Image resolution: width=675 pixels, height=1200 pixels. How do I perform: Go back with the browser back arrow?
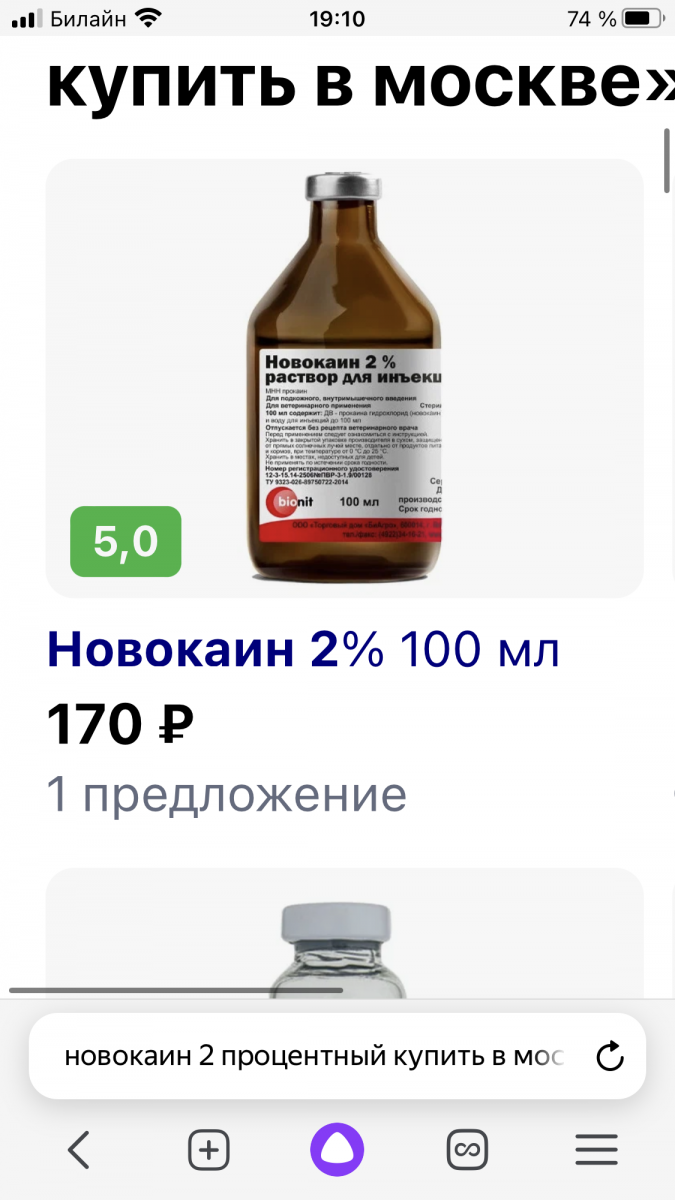[x=79, y=1150]
